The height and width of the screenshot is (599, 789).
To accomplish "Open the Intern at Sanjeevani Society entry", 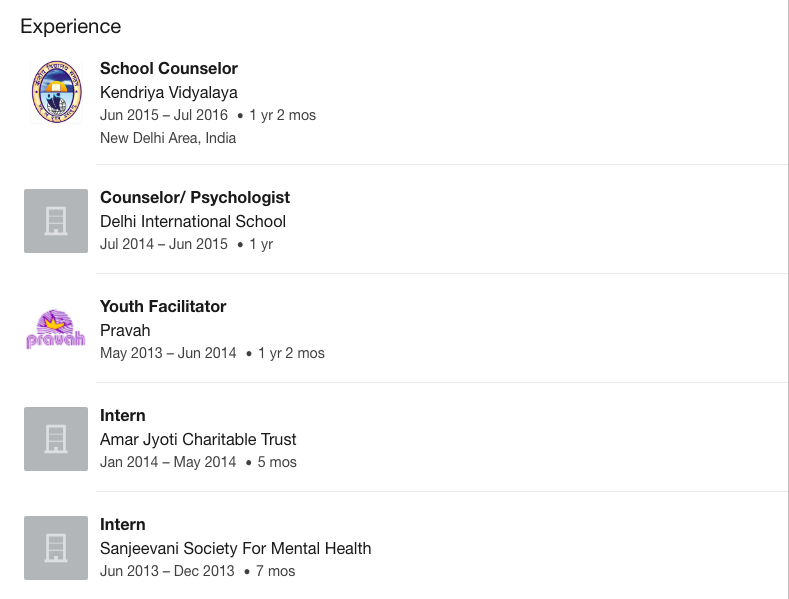I will 123,525.
